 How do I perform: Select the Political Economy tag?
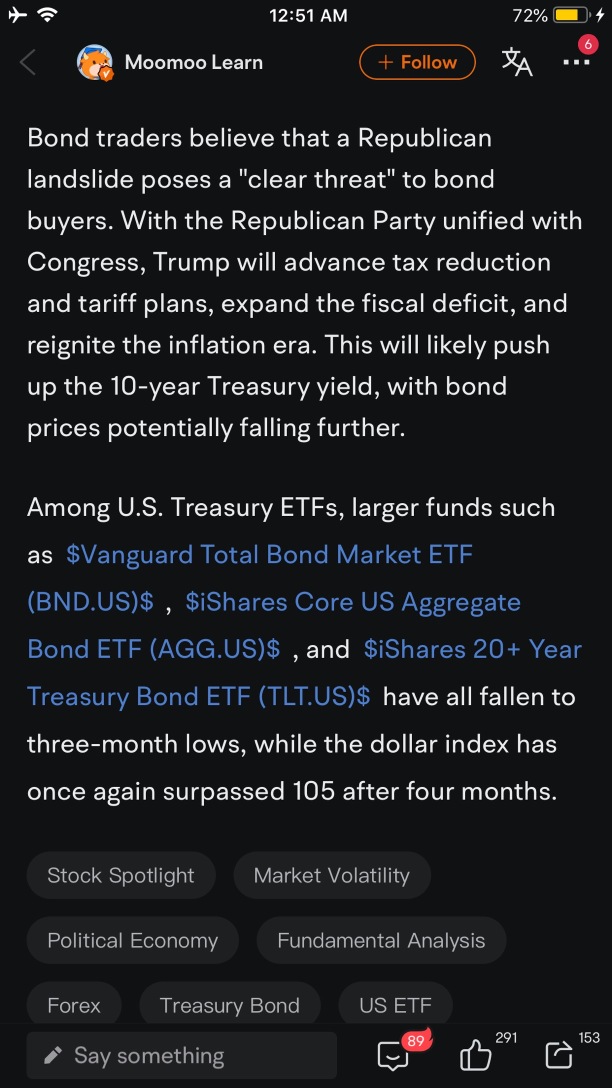[132, 941]
